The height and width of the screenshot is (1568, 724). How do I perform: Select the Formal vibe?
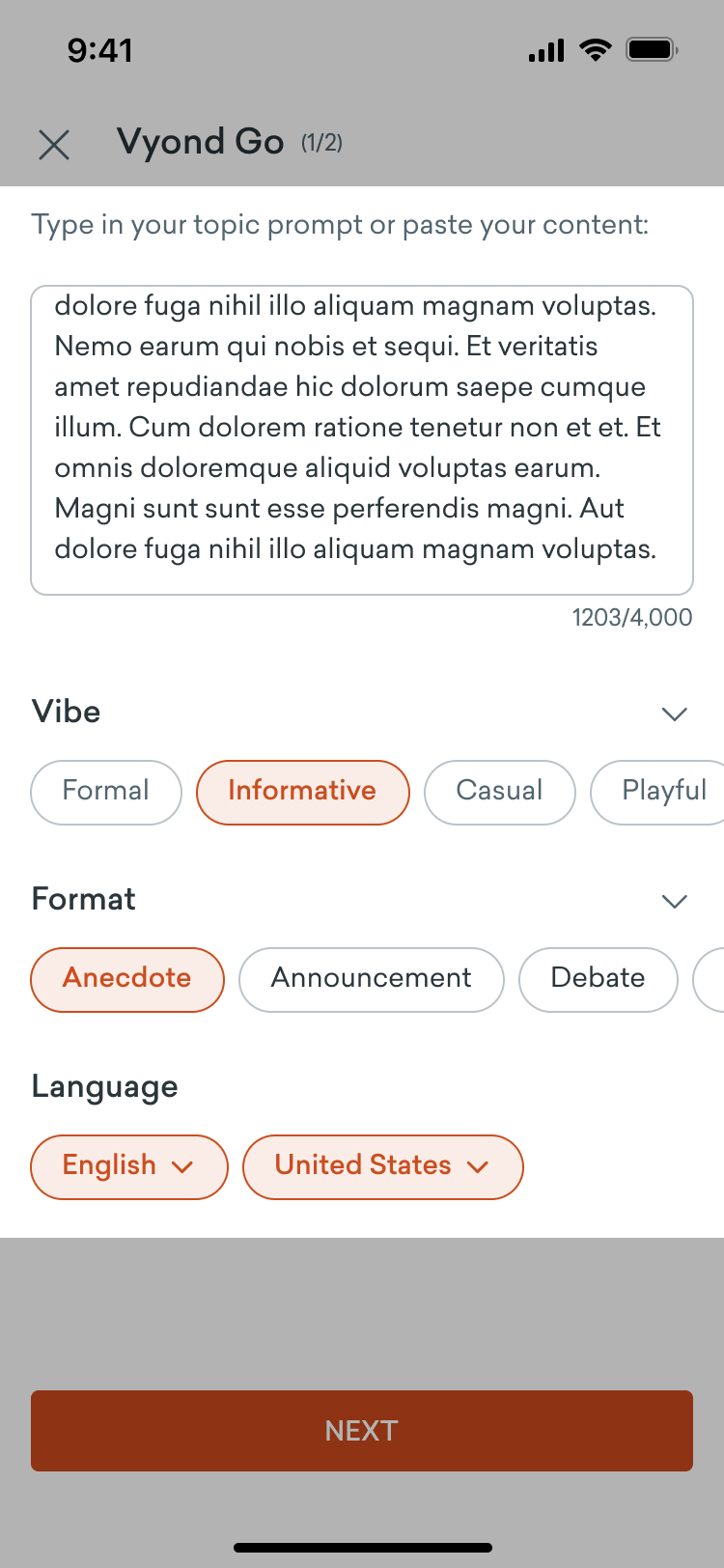pos(105,791)
